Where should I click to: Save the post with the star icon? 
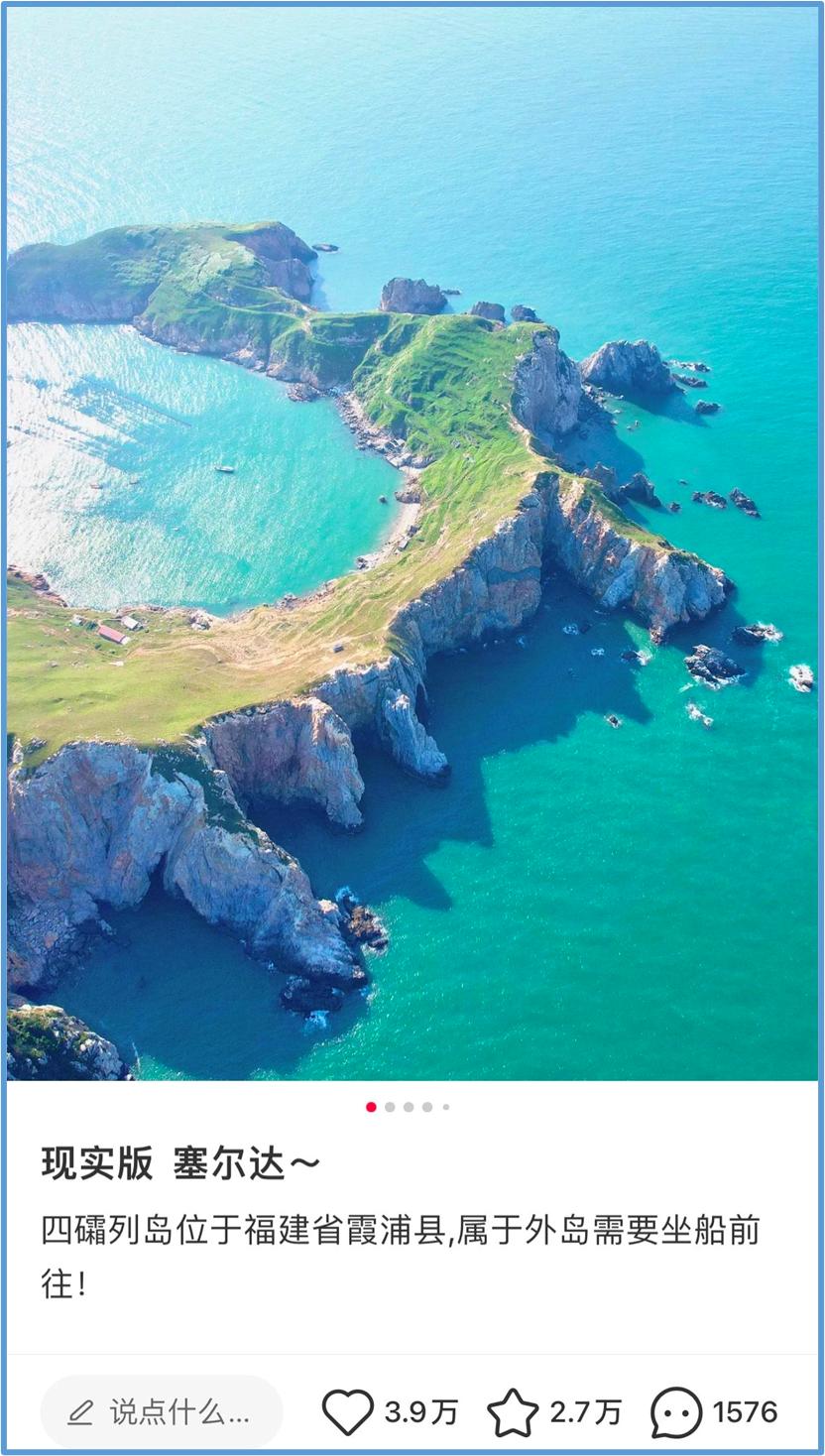click(513, 1412)
